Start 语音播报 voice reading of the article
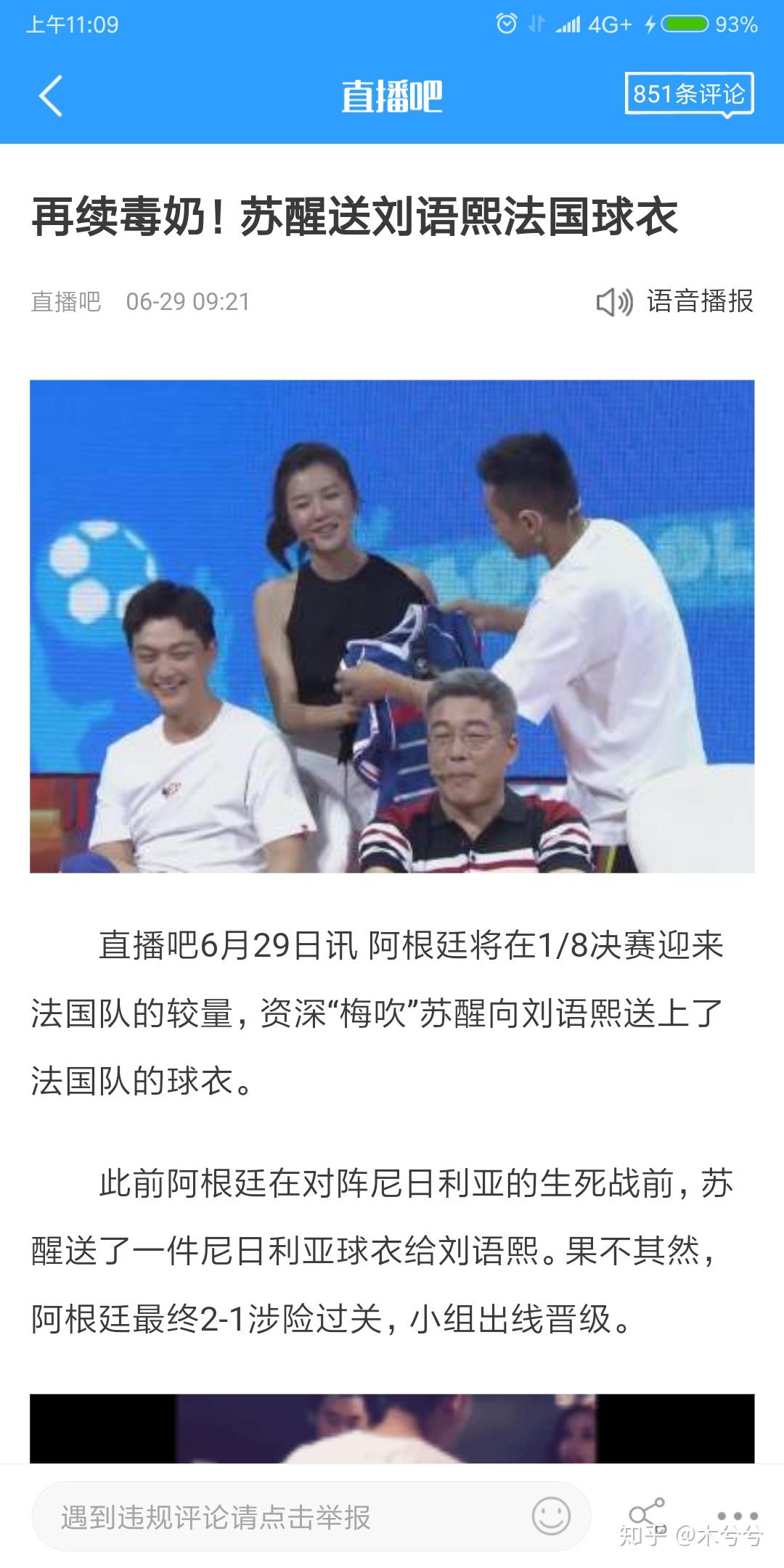 point(675,301)
